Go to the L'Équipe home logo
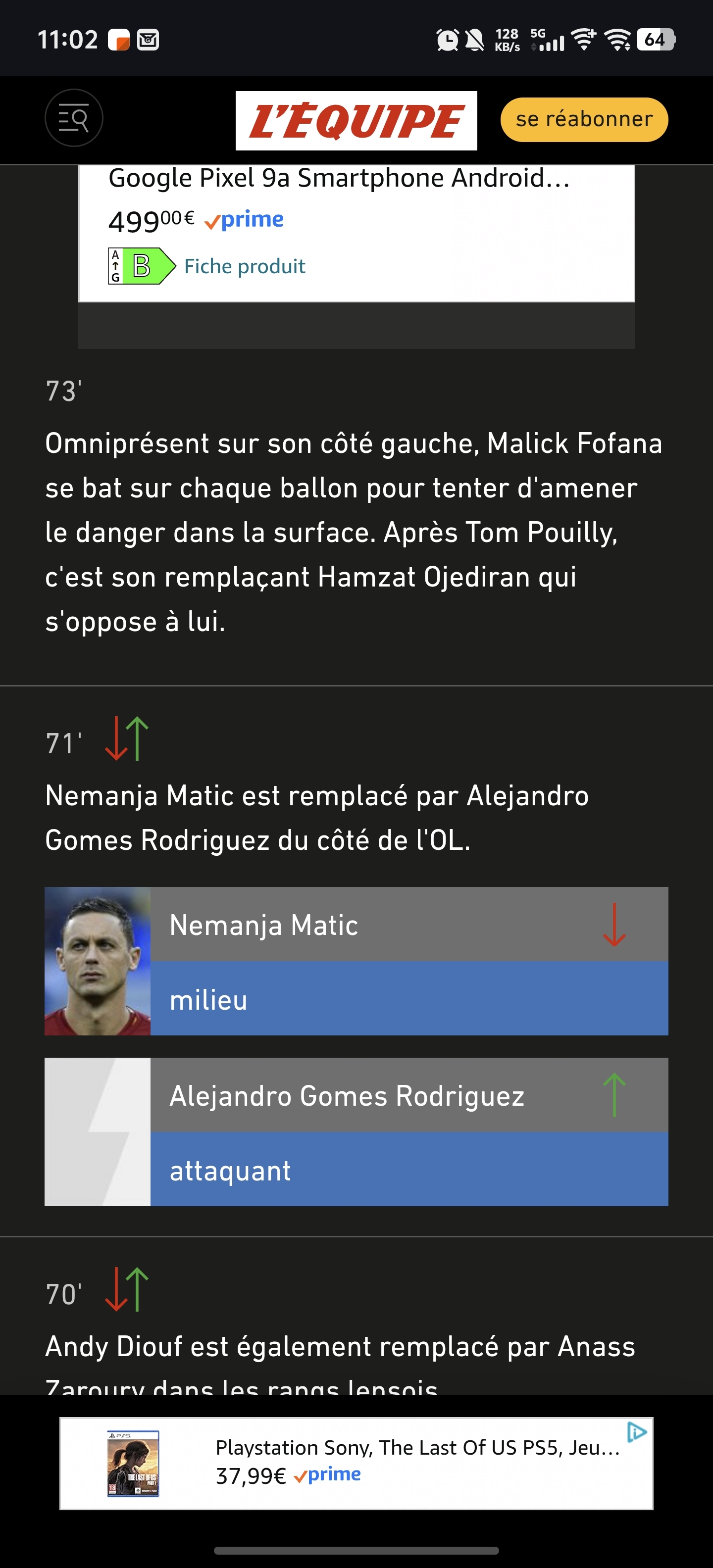 click(x=356, y=121)
